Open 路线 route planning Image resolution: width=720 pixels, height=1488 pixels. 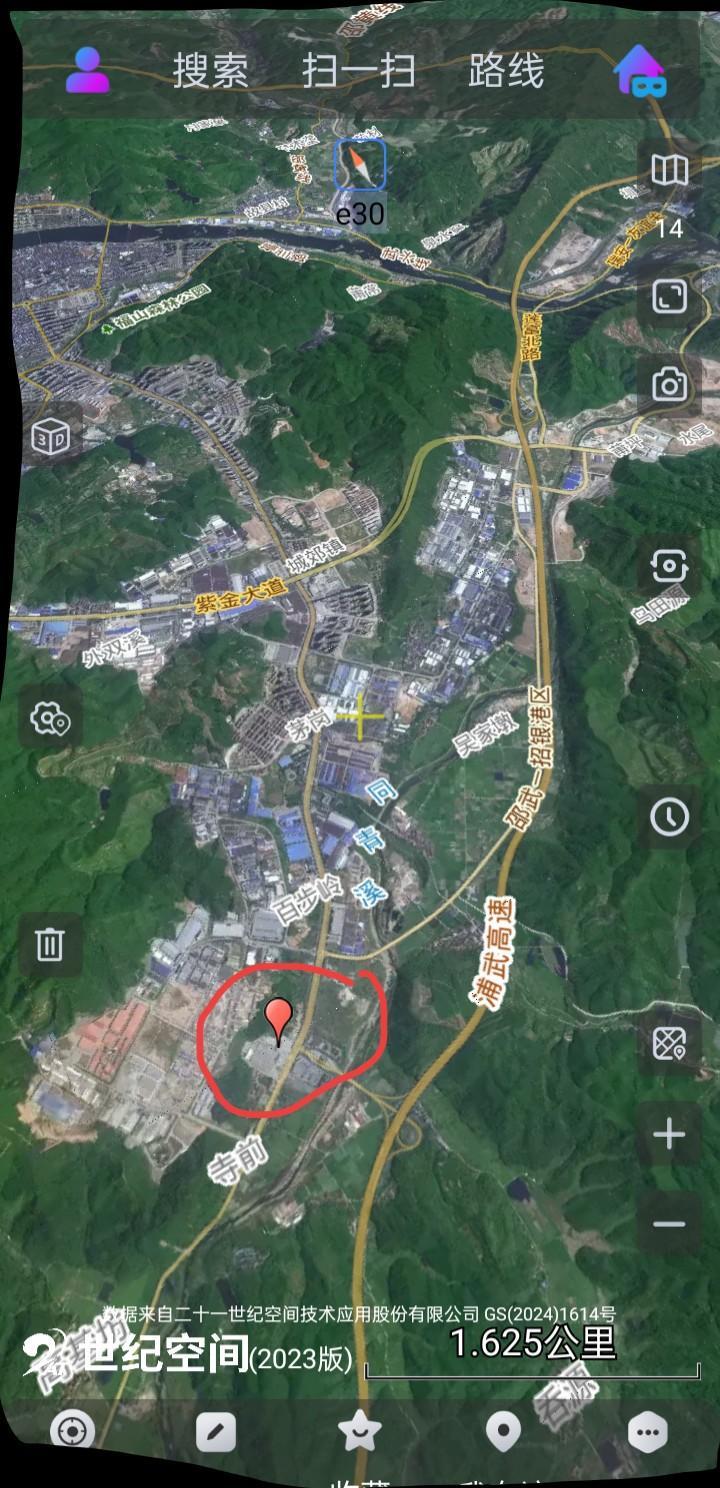click(506, 72)
